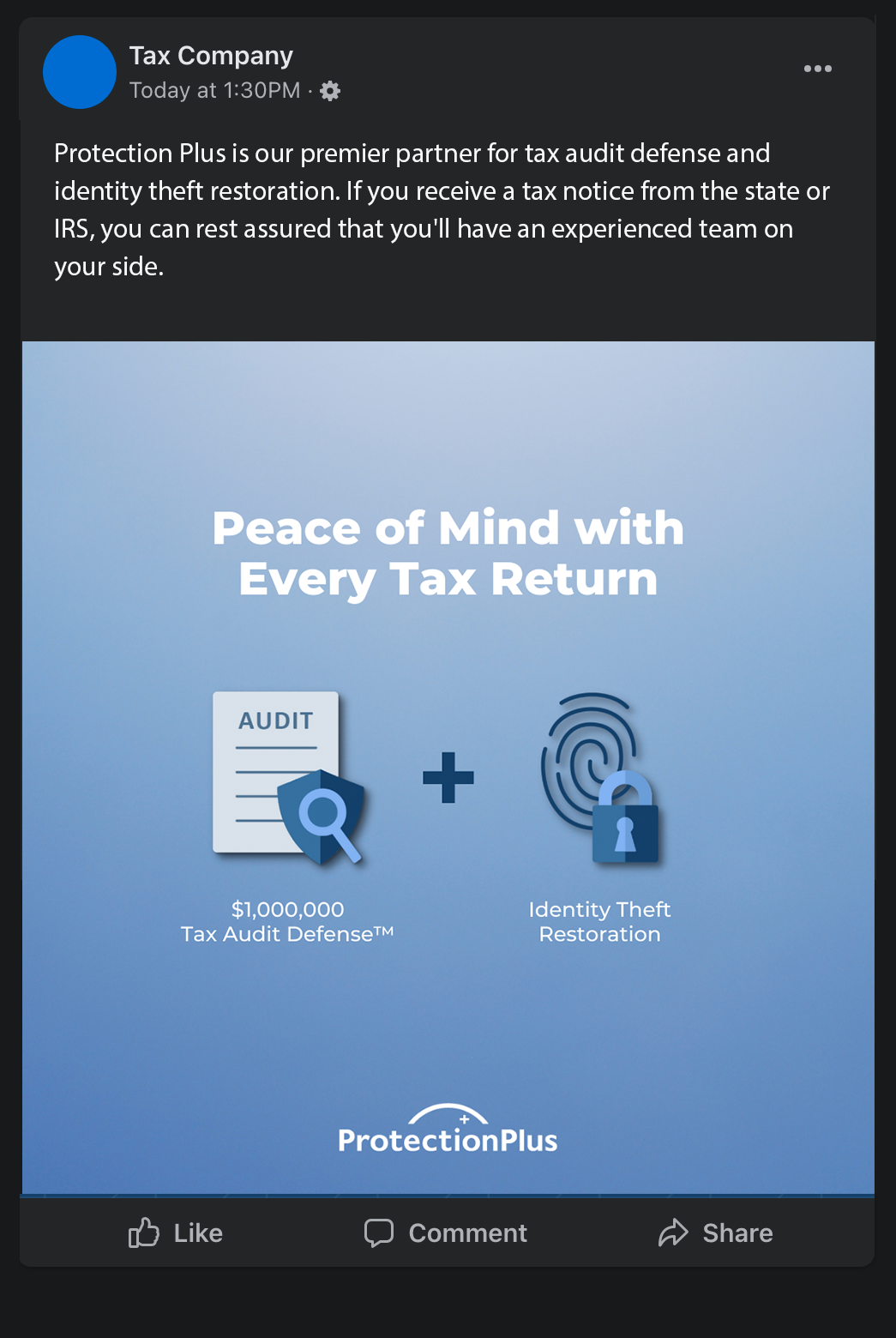The width and height of the screenshot is (896, 1338).
Task: Open the Tax Company page name
Action: click(x=211, y=56)
